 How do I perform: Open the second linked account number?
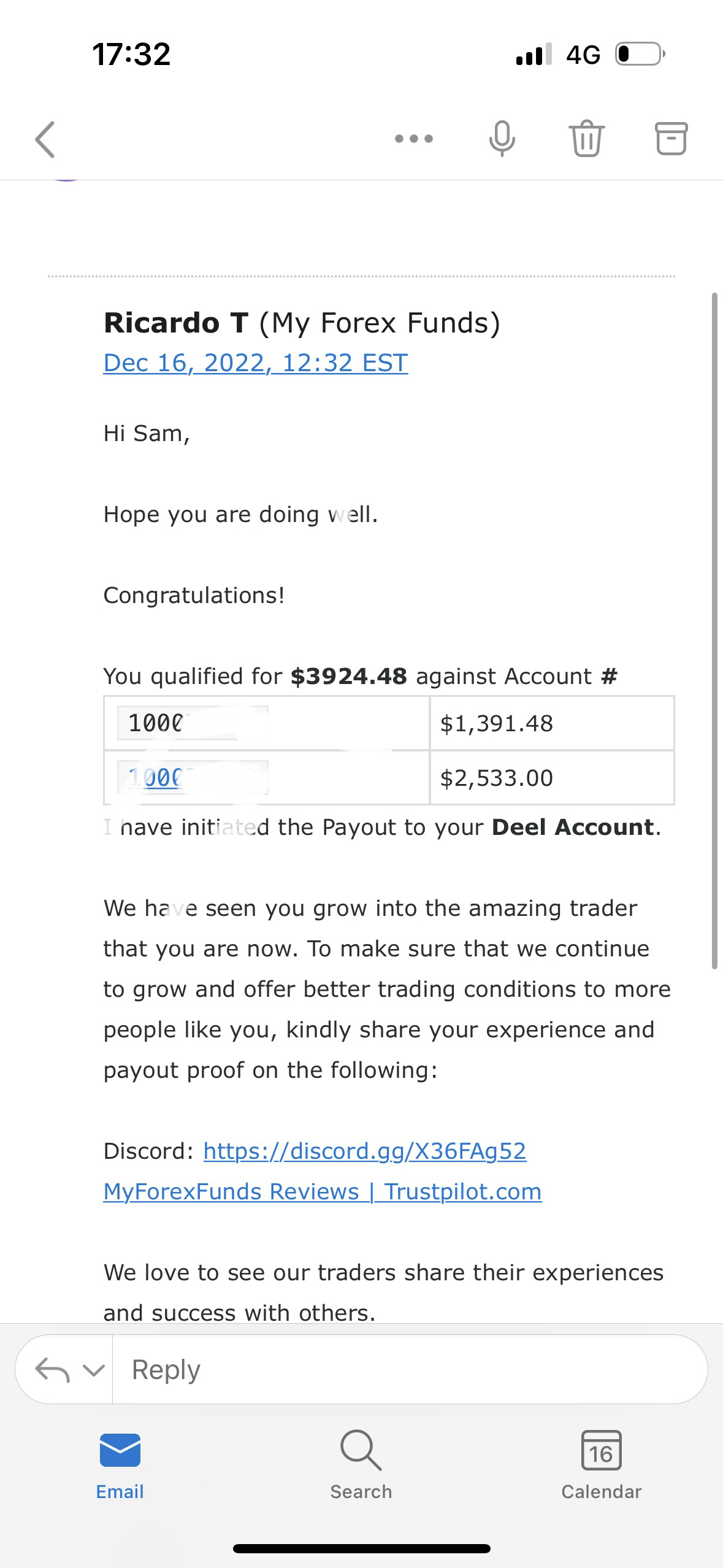pyautogui.click(x=155, y=778)
